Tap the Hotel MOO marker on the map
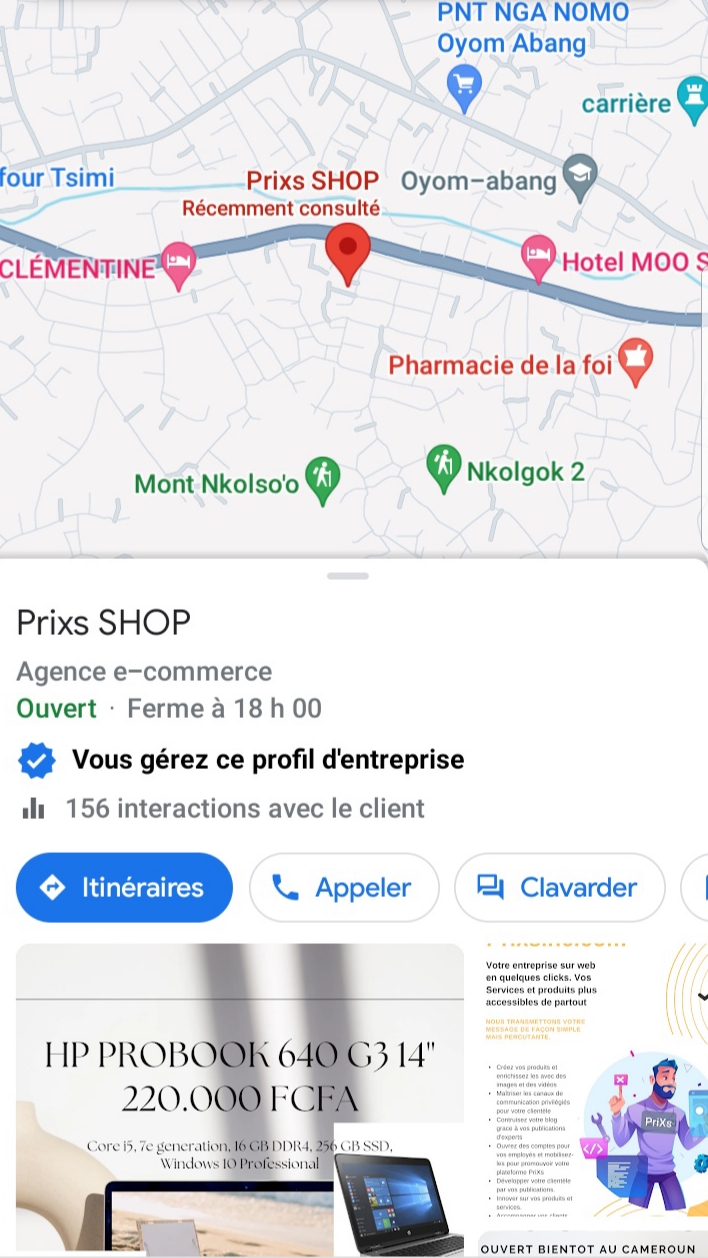Viewport: 708px width, 1258px height. point(539,257)
